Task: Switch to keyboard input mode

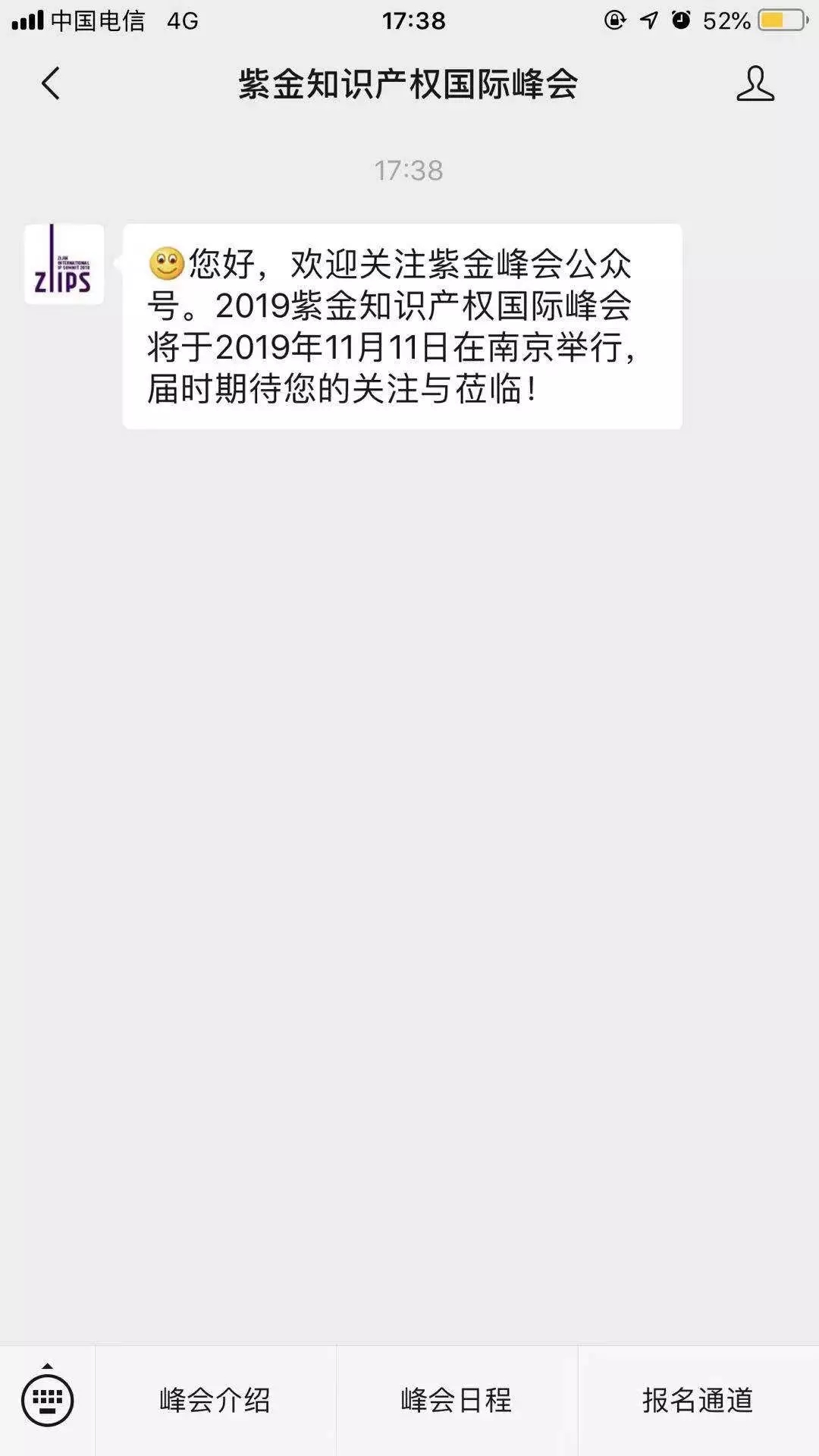Action: point(47,1400)
